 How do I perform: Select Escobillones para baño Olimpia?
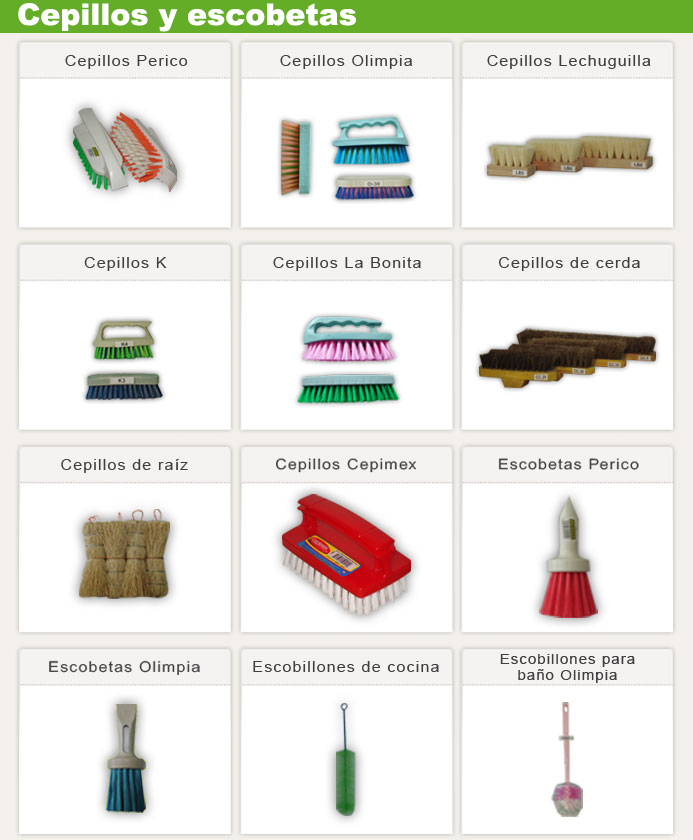(x=567, y=757)
